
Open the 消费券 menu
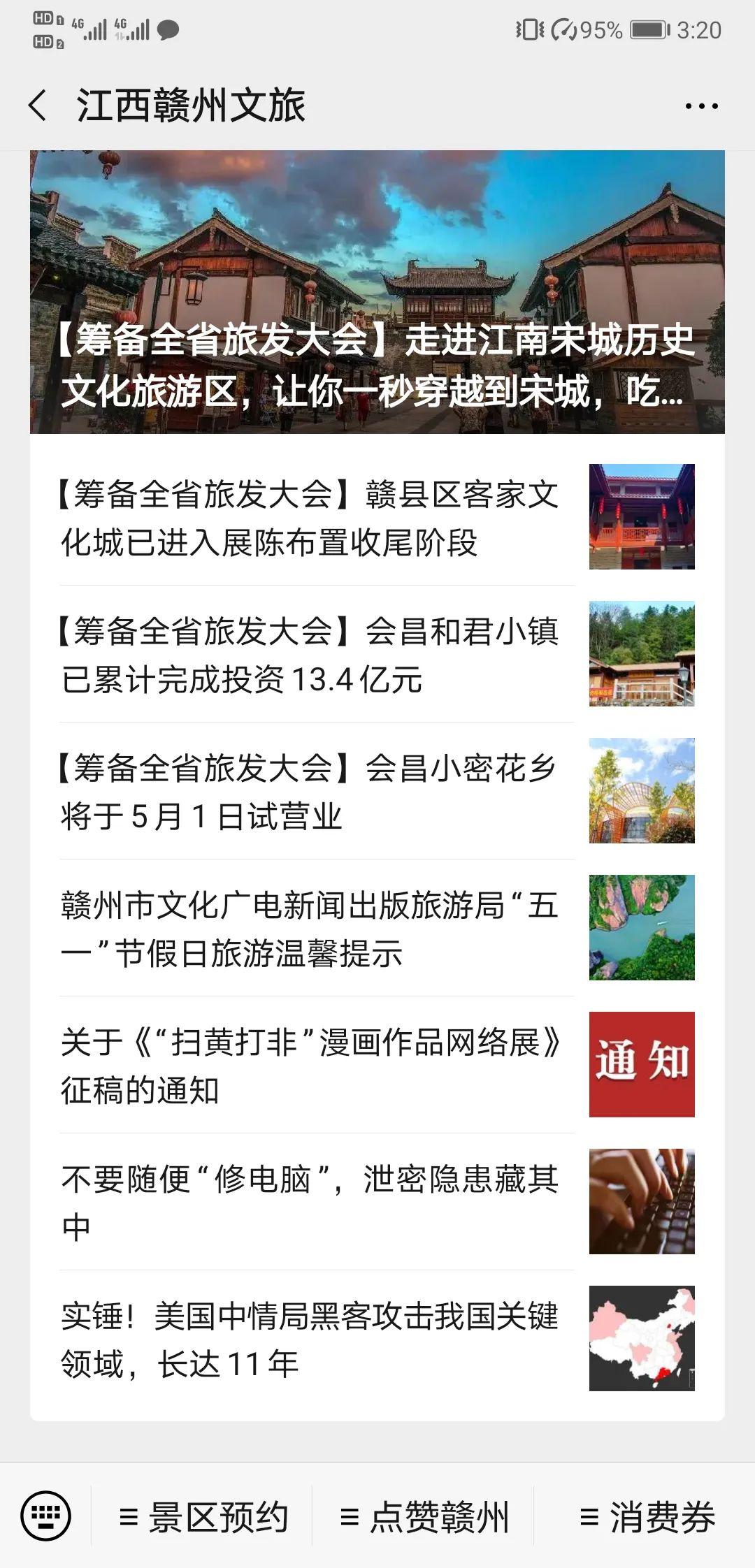(646, 1516)
